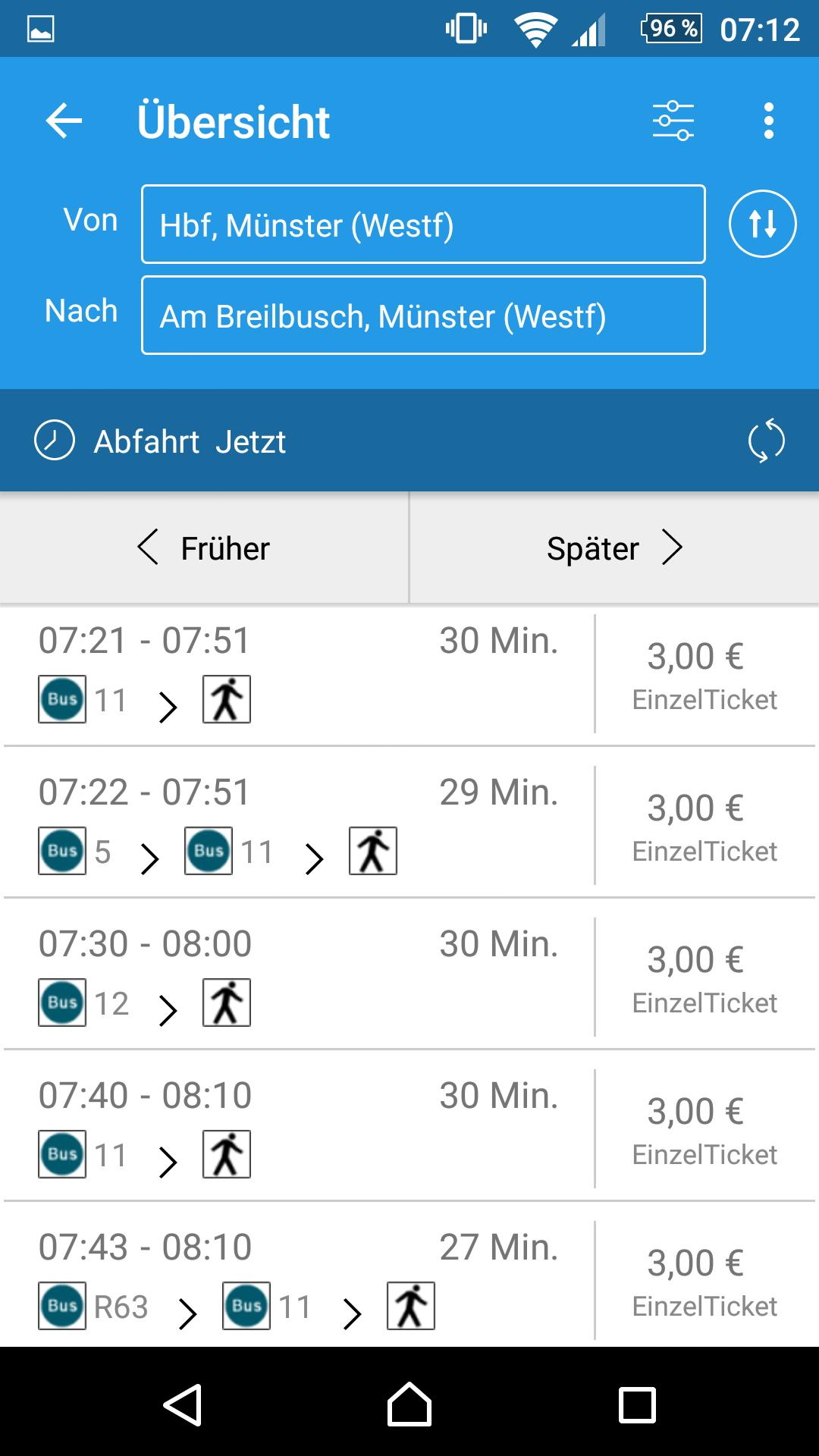This screenshot has height=1456, width=819.
Task: Edit the Nach destination field
Action: 422,315
